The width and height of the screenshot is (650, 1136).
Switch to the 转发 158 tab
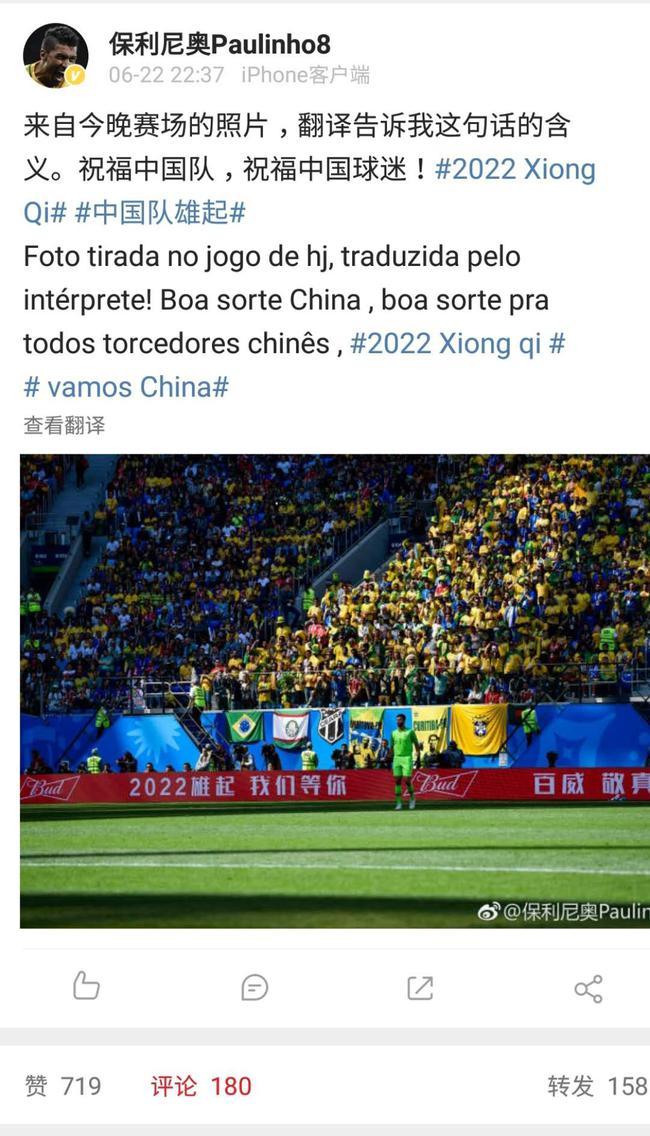click(x=597, y=1086)
